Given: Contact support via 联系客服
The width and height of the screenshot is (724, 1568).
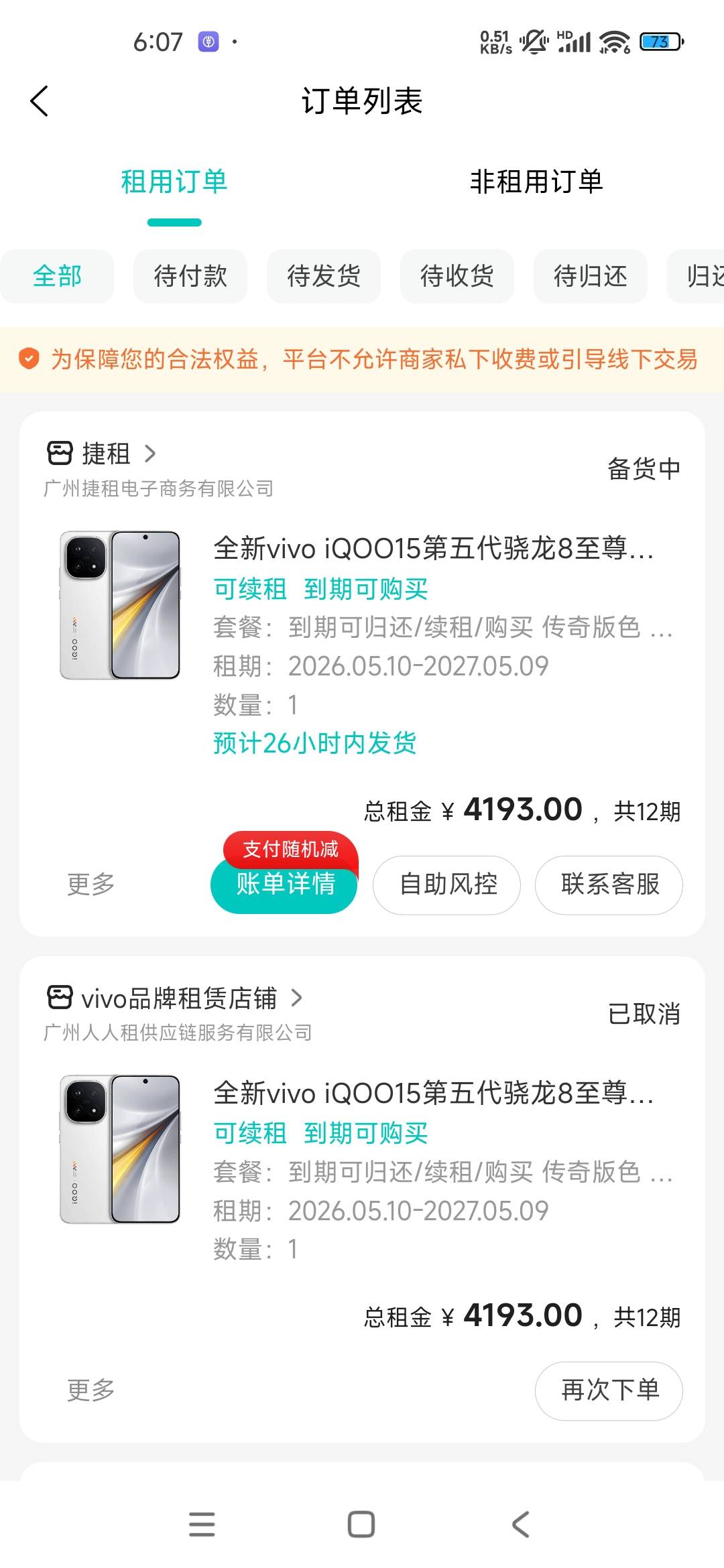Looking at the screenshot, I should tap(609, 885).
